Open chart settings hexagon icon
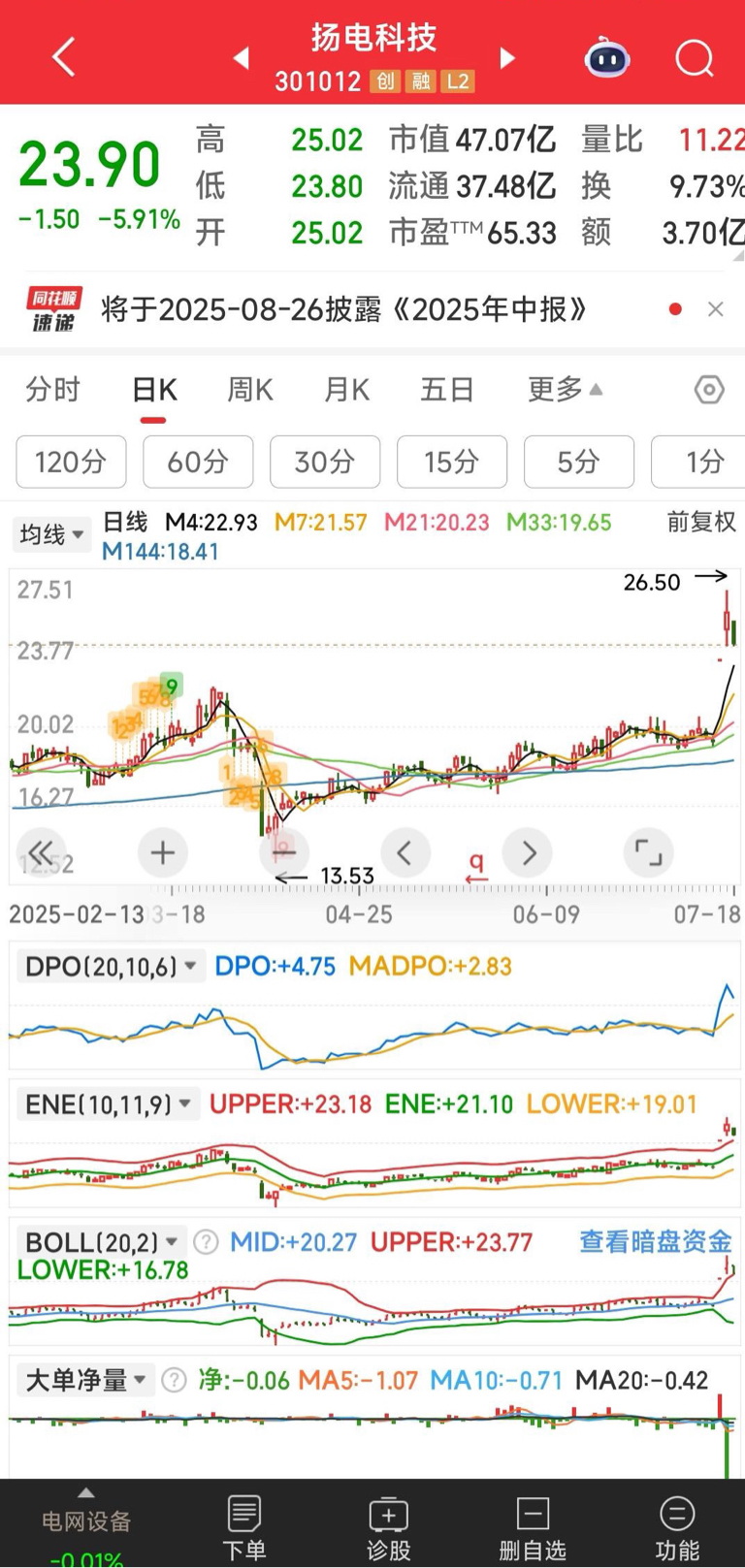Image resolution: width=745 pixels, height=1568 pixels. pyautogui.click(x=709, y=390)
